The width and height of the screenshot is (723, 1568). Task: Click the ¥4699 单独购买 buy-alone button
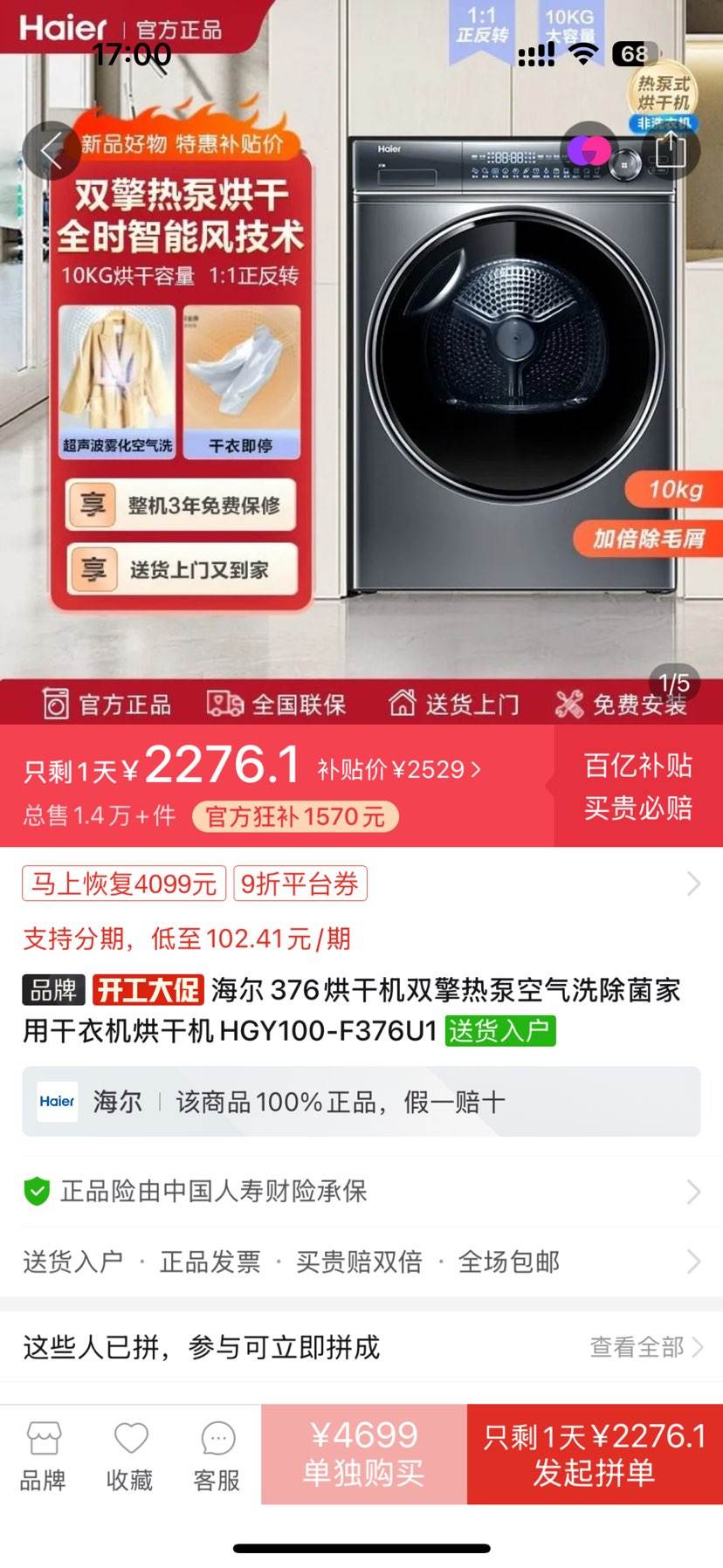[x=364, y=1454]
